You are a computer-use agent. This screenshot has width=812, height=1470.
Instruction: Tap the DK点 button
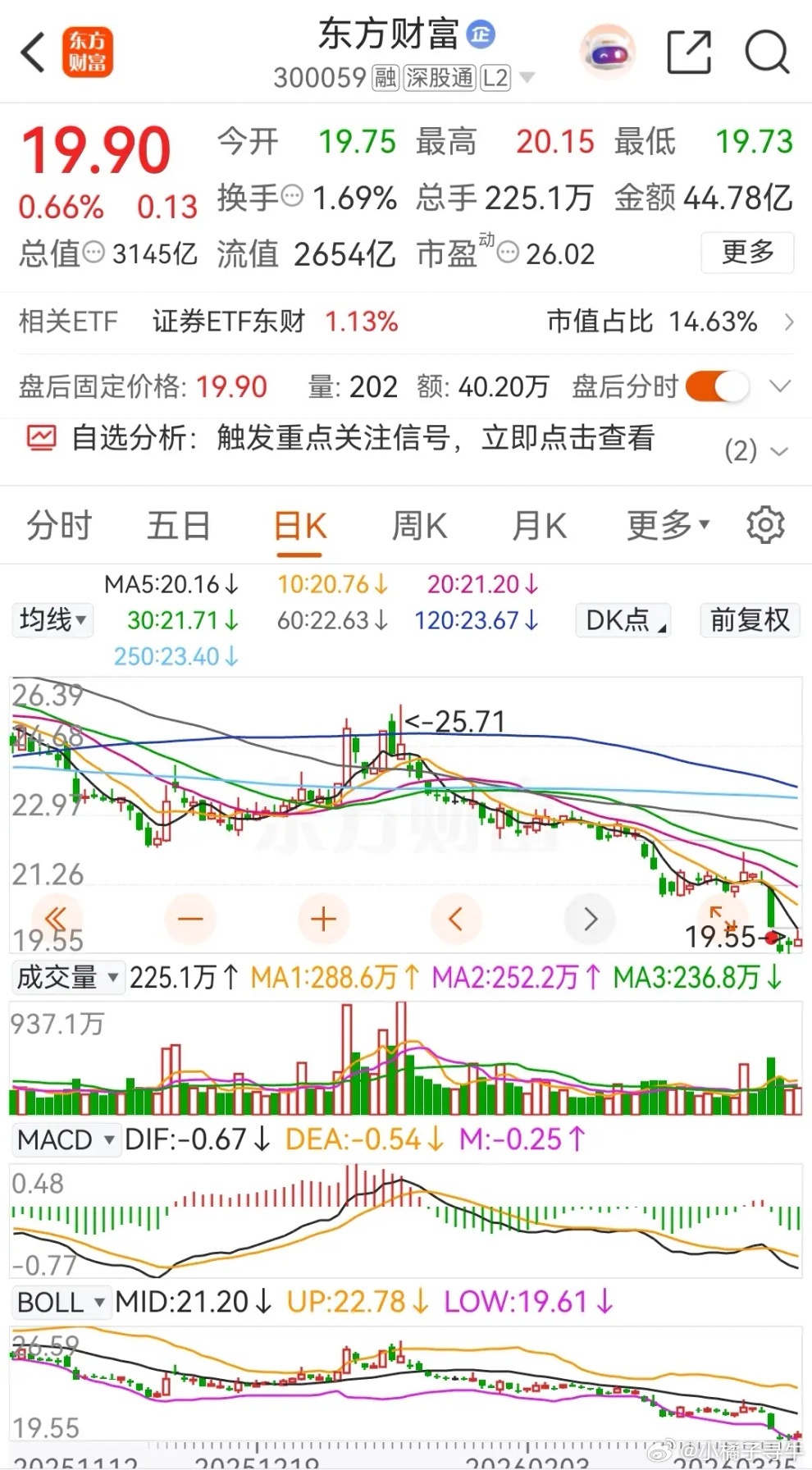623,620
